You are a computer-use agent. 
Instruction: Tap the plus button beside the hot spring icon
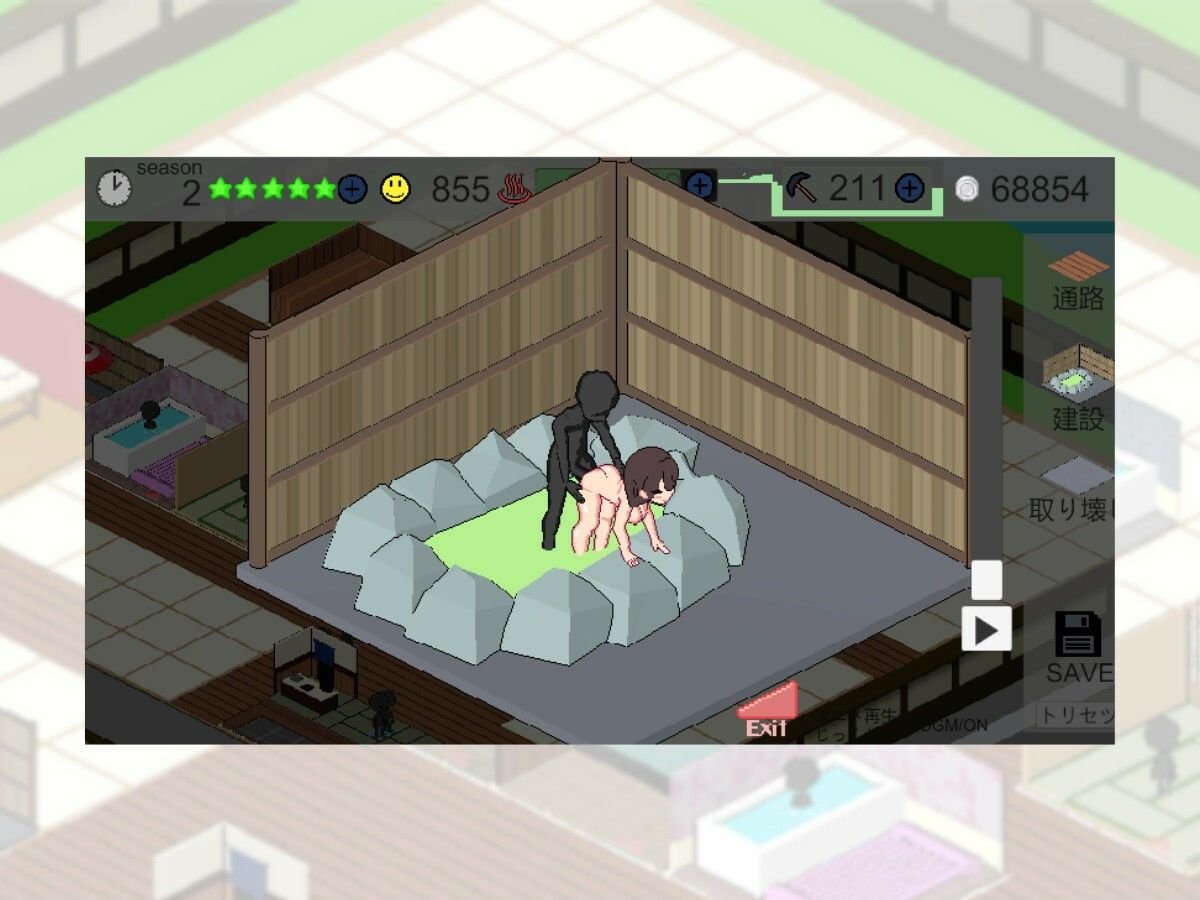click(x=700, y=185)
